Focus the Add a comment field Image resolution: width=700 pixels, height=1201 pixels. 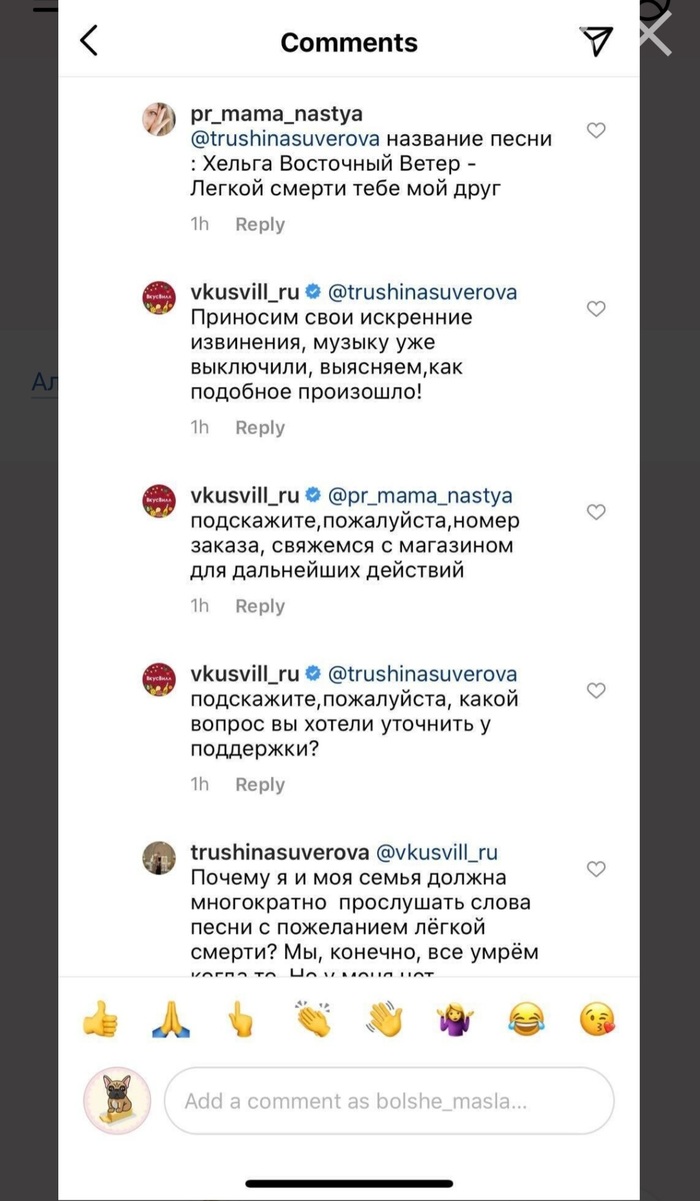tap(389, 1101)
